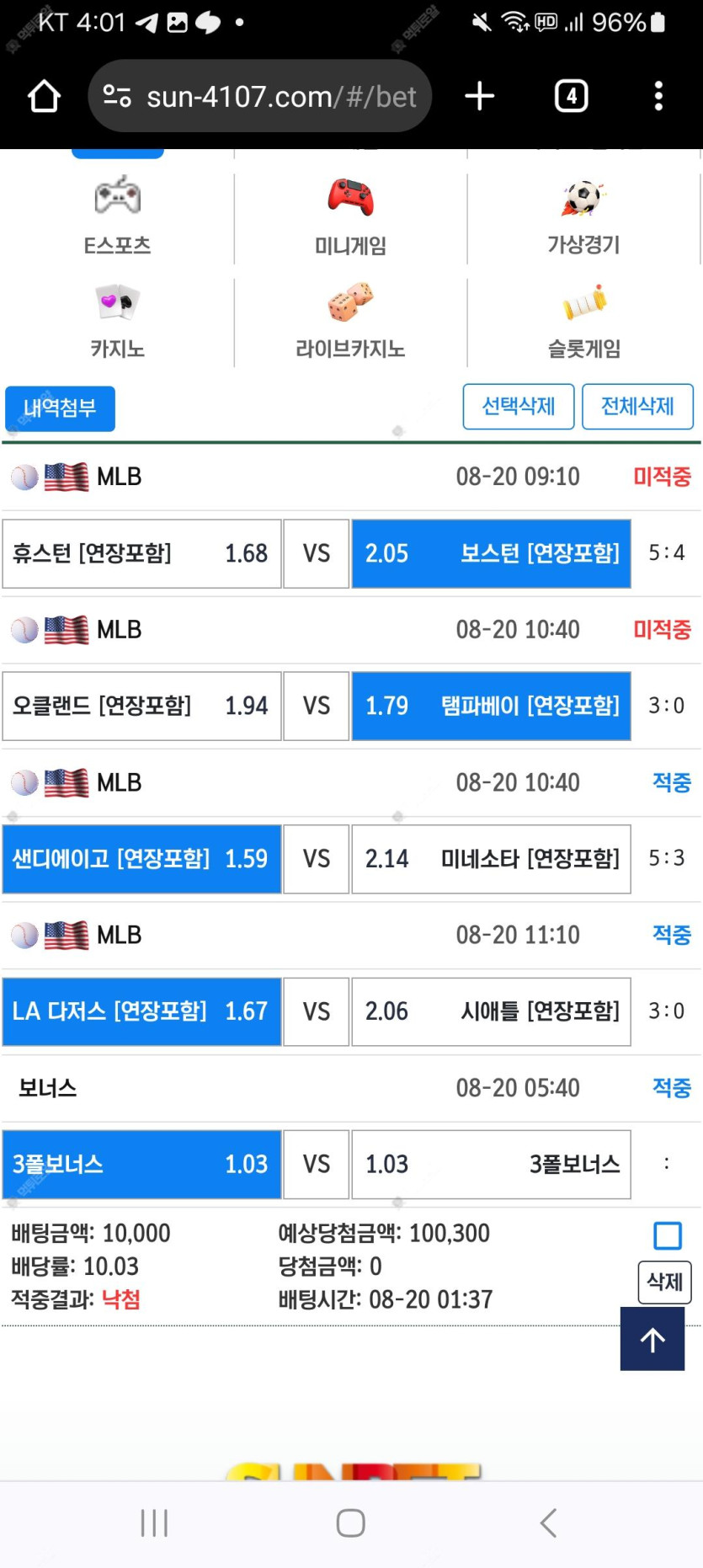The width and height of the screenshot is (703, 1568).
Task: Open the browser home page
Action: tap(44, 96)
